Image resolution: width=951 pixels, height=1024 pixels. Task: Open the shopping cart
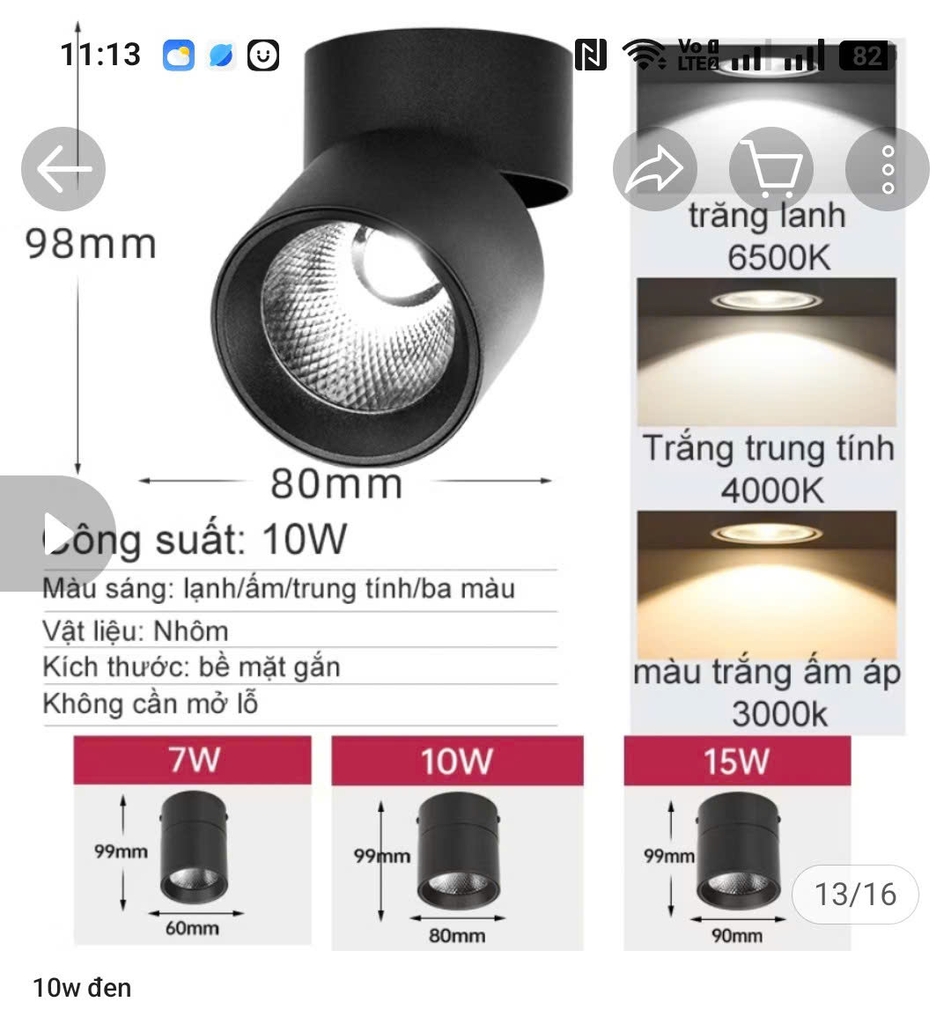(771, 169)
